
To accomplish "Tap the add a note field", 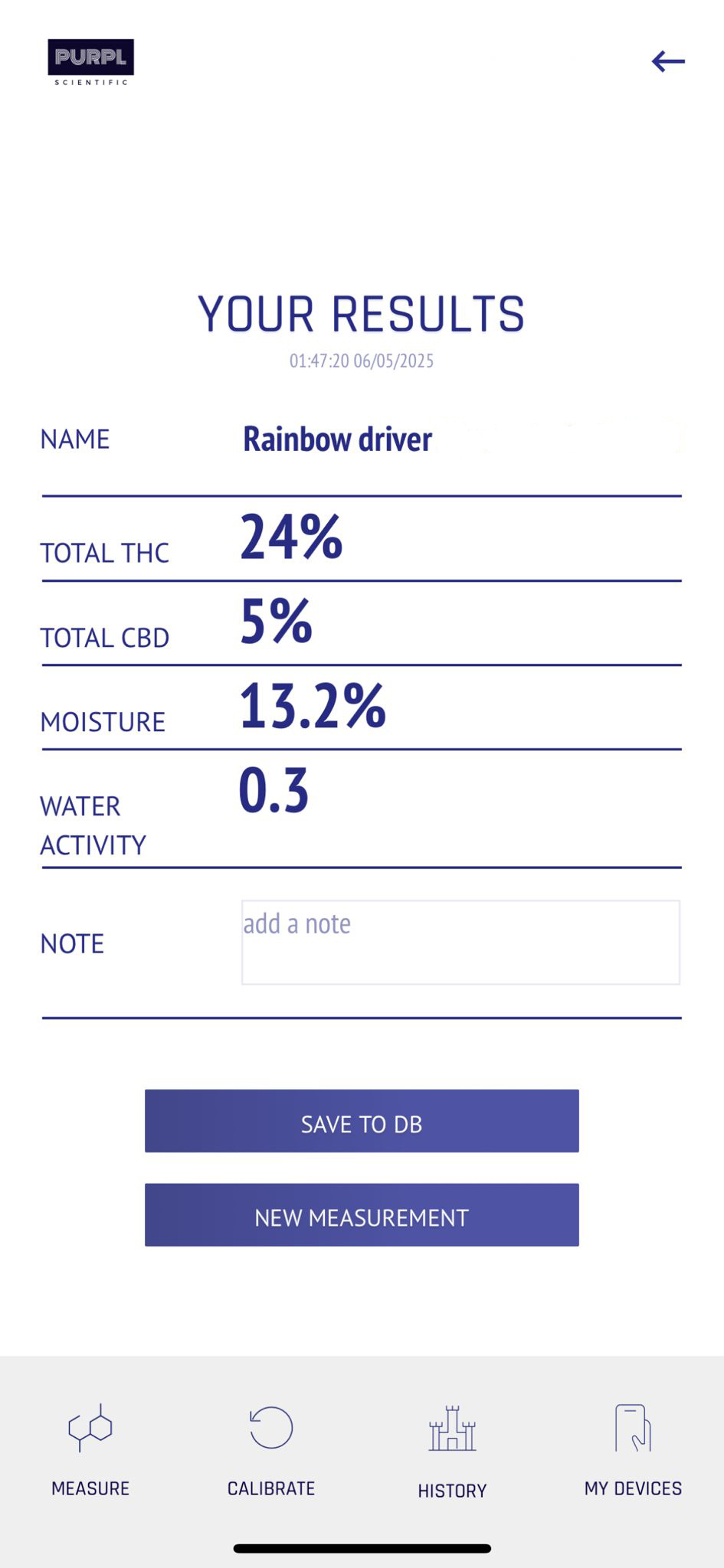I will pos(460,942).
